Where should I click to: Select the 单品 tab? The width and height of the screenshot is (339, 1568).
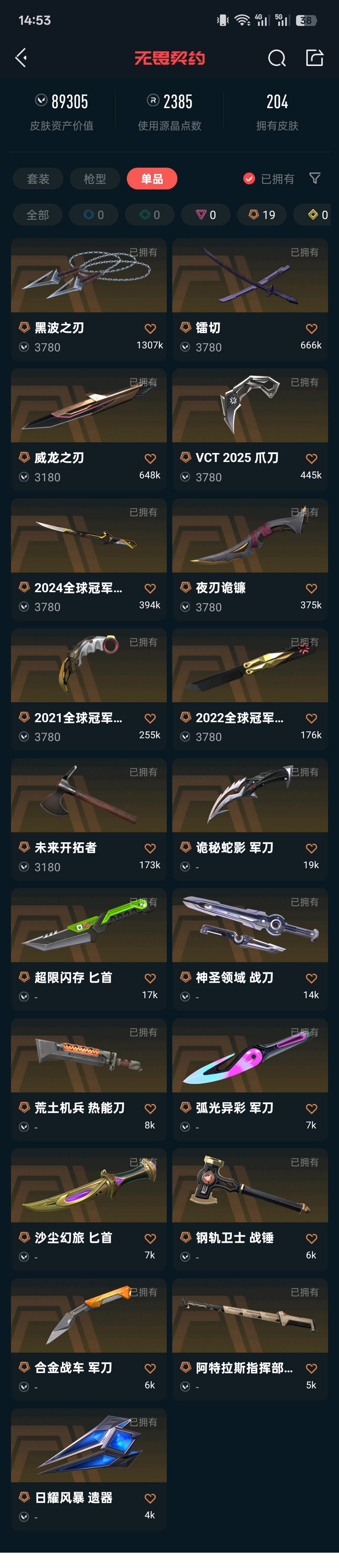click(x=152, y=178)
